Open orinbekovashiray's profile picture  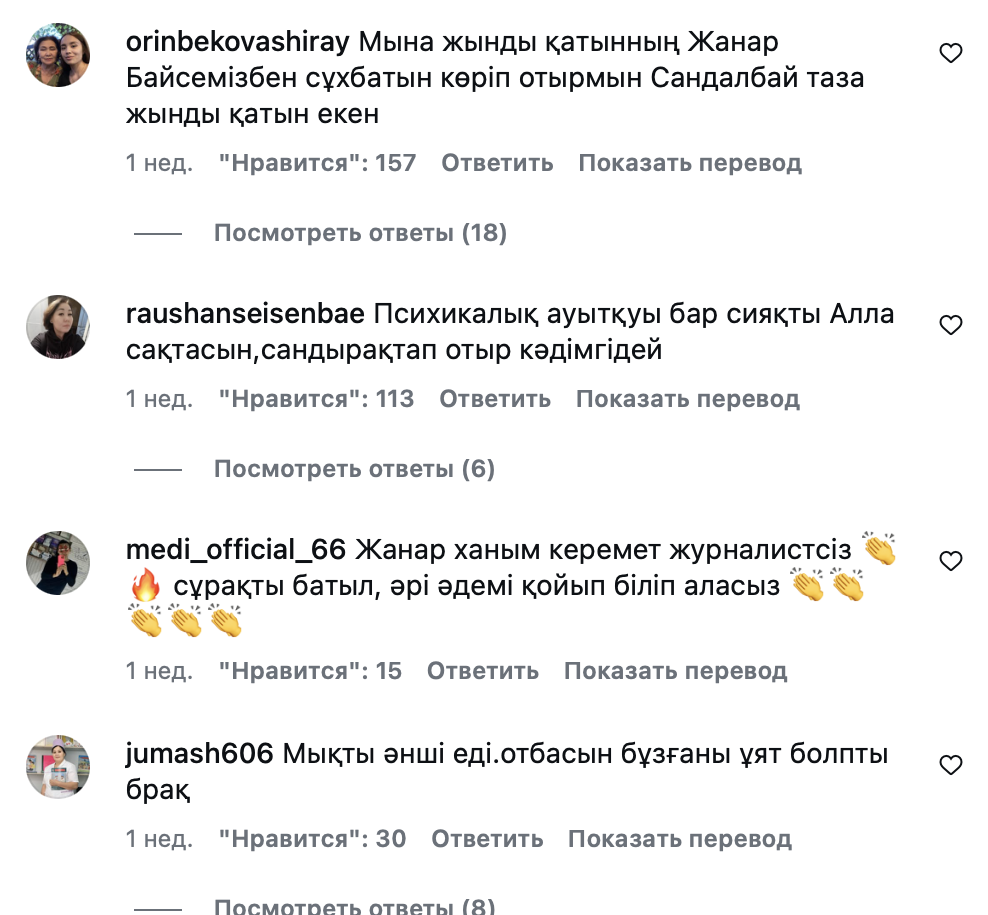[x=57, y=56]
